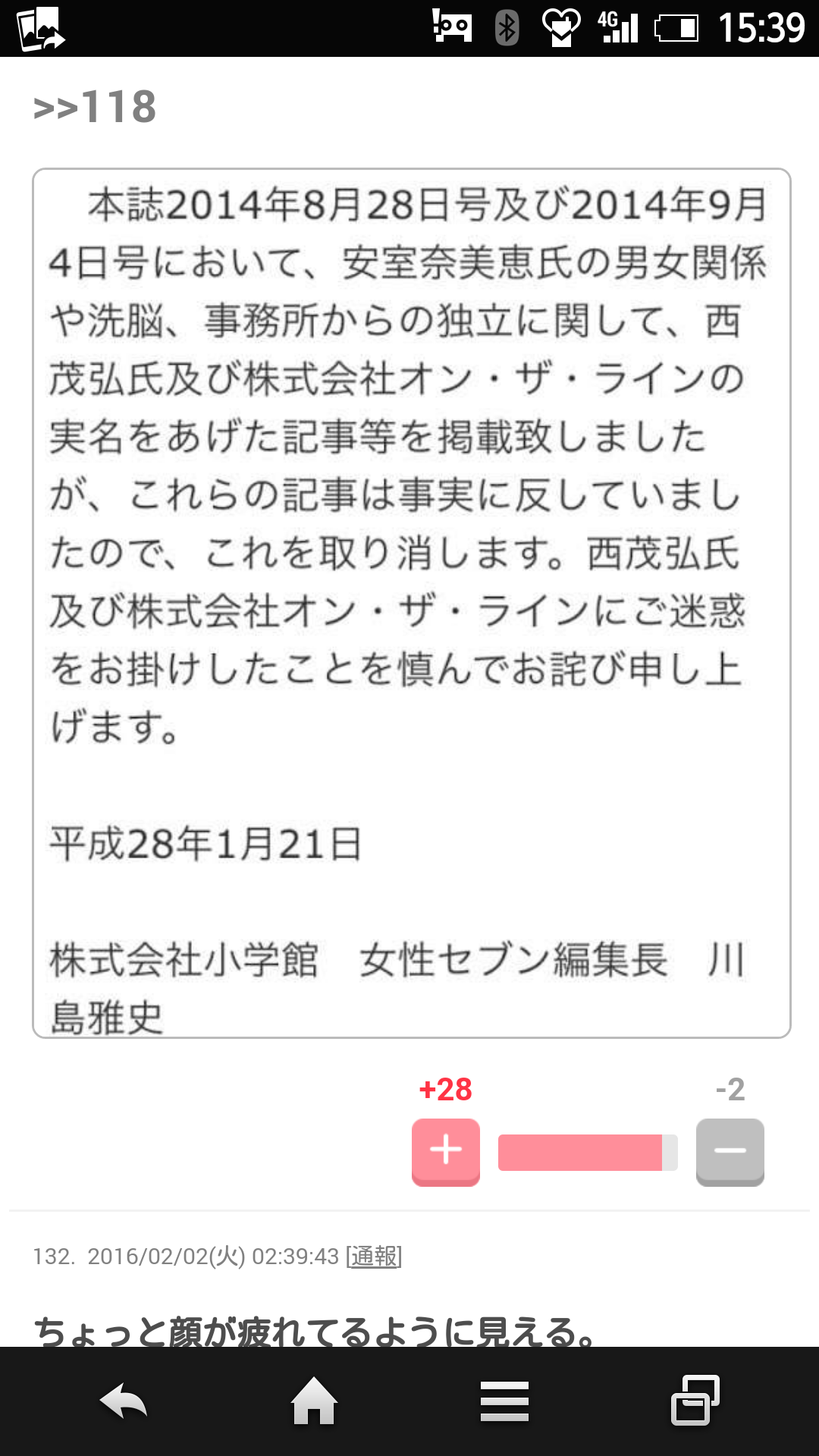The image size is (819, 1456).
Task: Tap the [通報] report link on comment 132
Action: coord(375,1257)
